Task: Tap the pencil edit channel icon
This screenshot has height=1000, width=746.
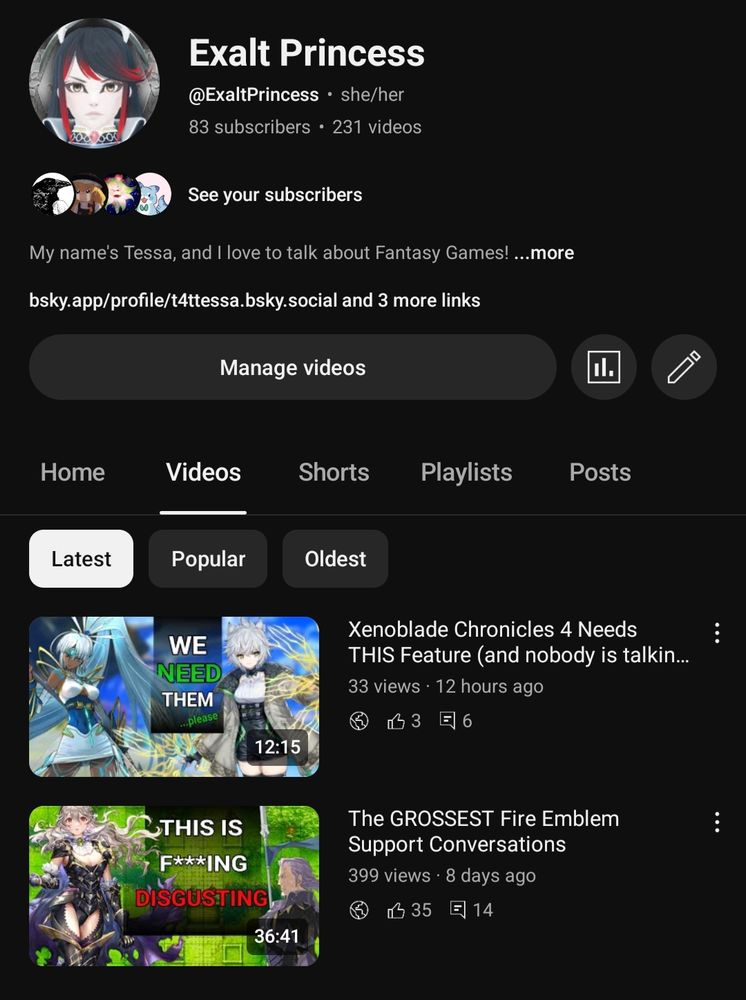Action: pos(683,367)
